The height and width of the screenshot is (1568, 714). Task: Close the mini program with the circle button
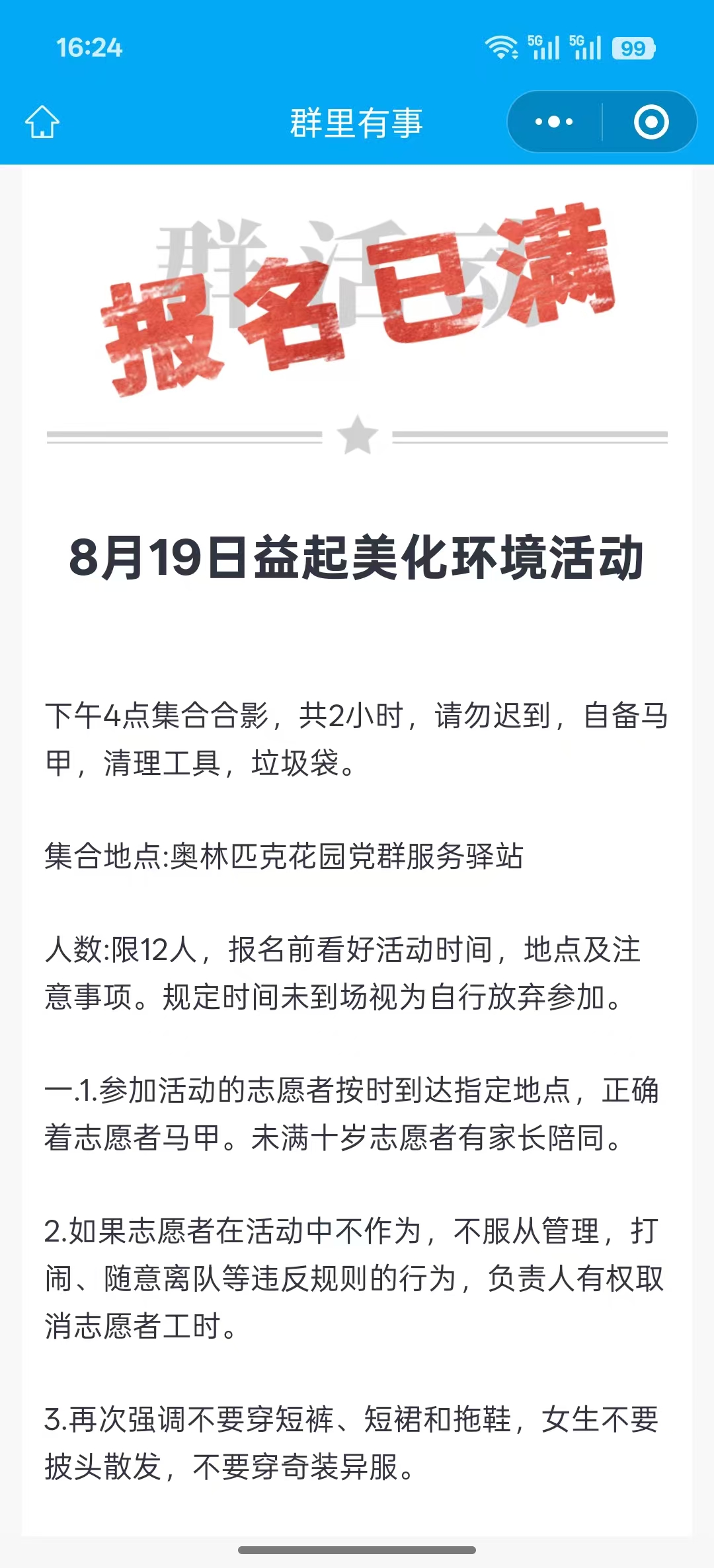(651, 122)
